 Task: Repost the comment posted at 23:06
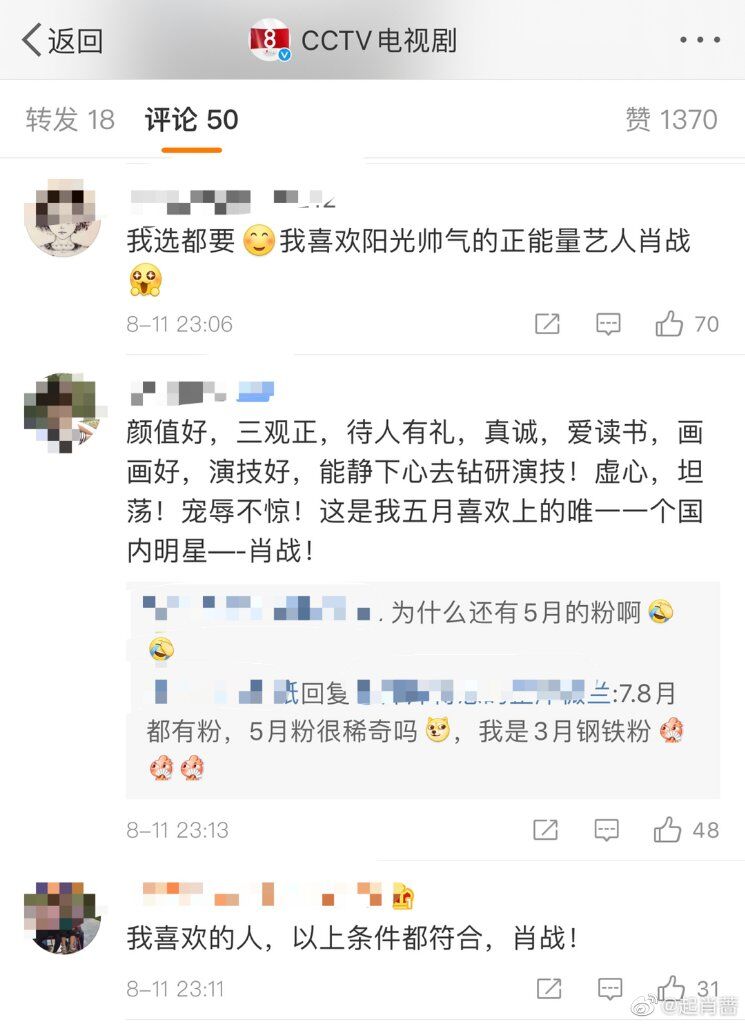(x=547, y=324)
